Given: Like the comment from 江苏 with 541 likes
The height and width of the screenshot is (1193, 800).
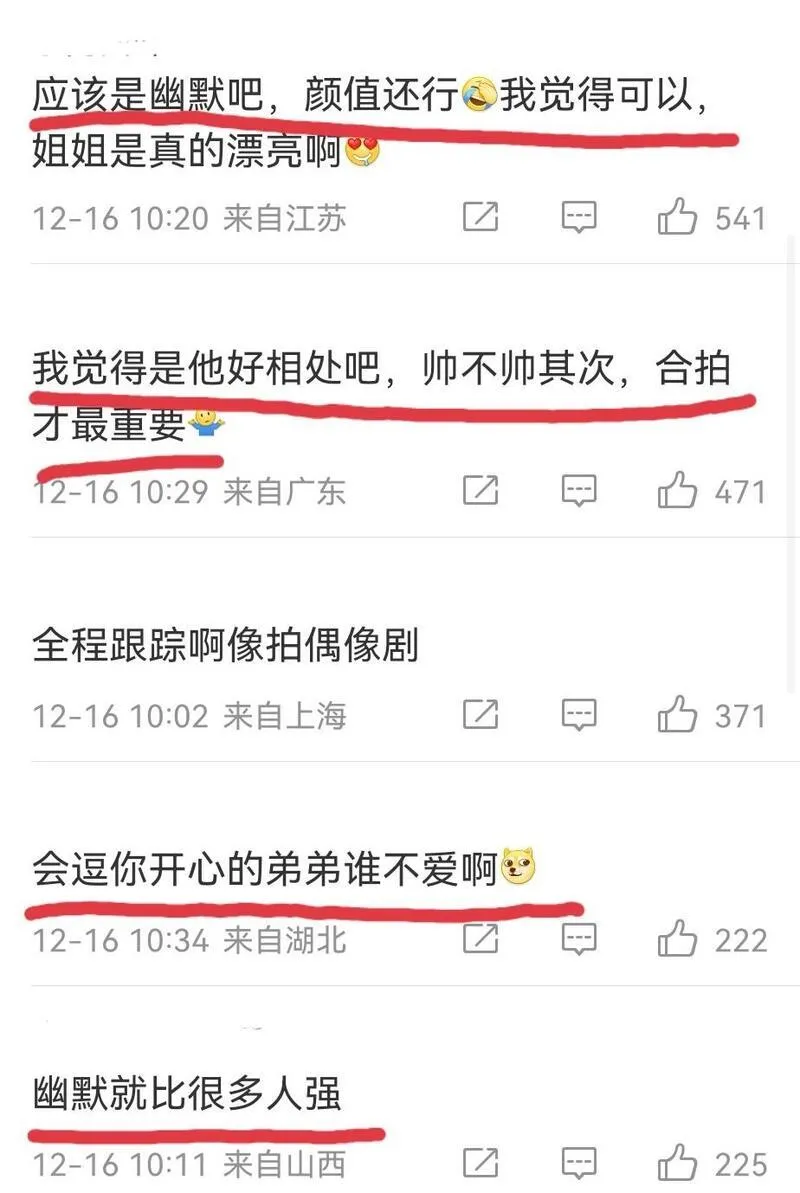Looking at the screenshot, I should tap(678, 216).
